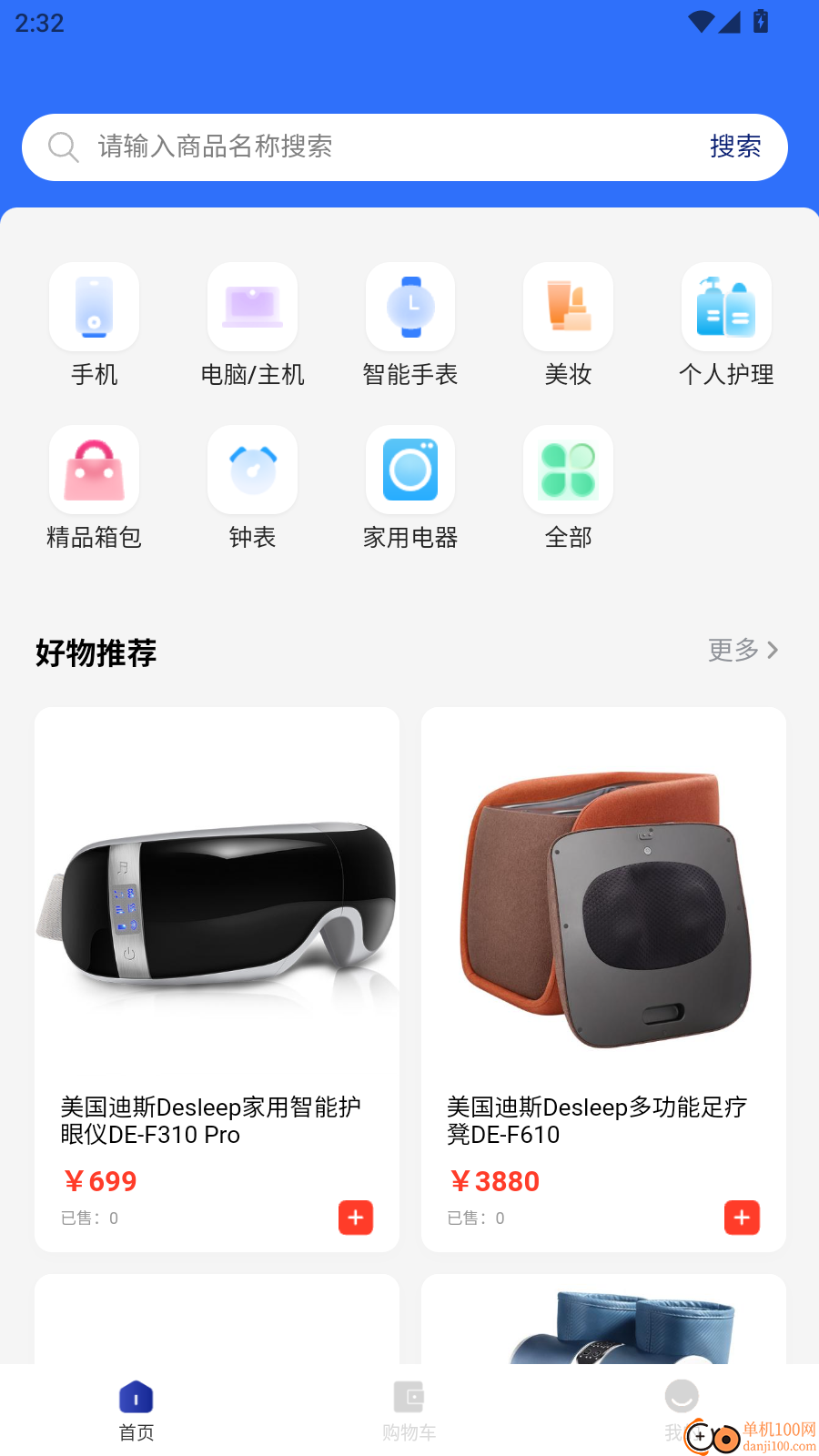Open the profile face icon in bottom bar
819x1456 pixels.
681,1395
